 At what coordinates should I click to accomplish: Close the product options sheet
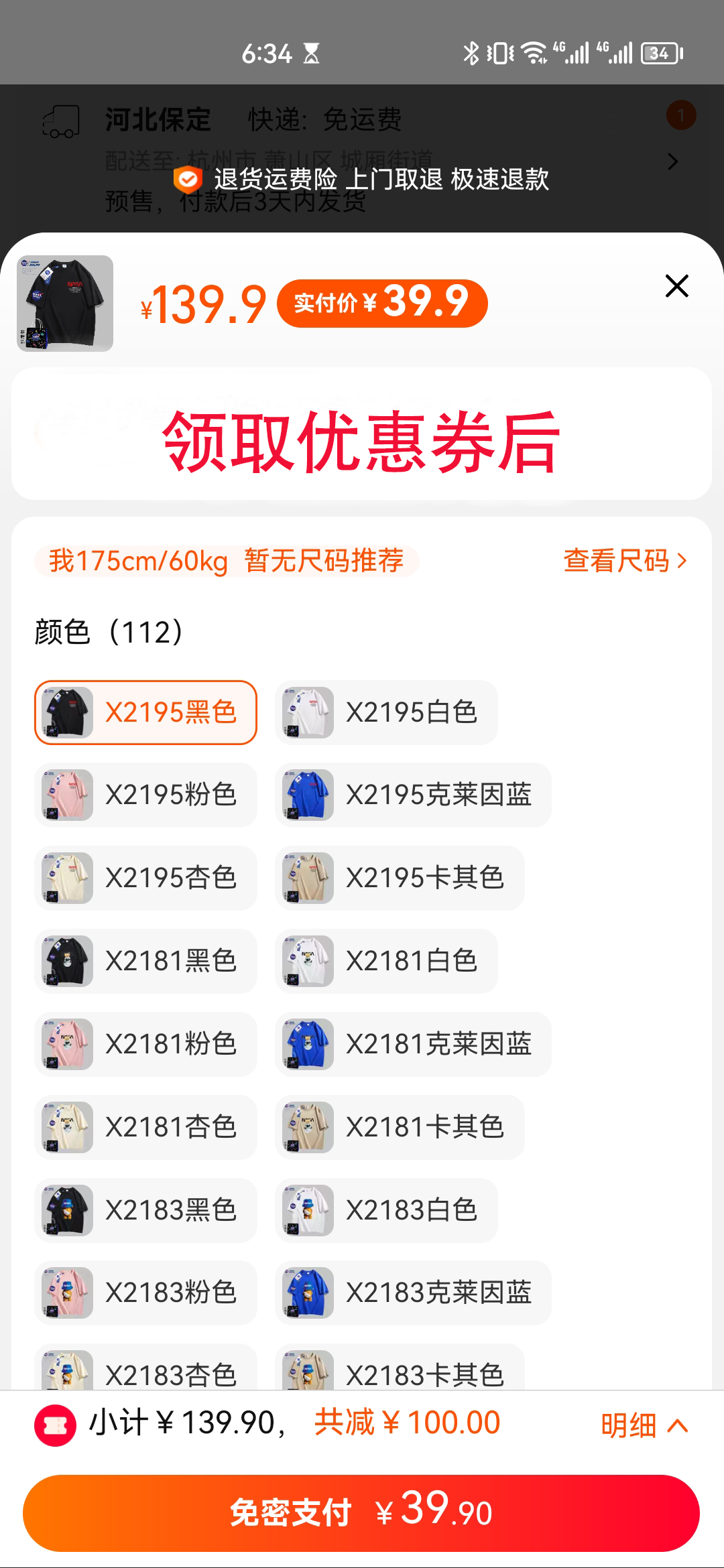click(x=676, y=286)
